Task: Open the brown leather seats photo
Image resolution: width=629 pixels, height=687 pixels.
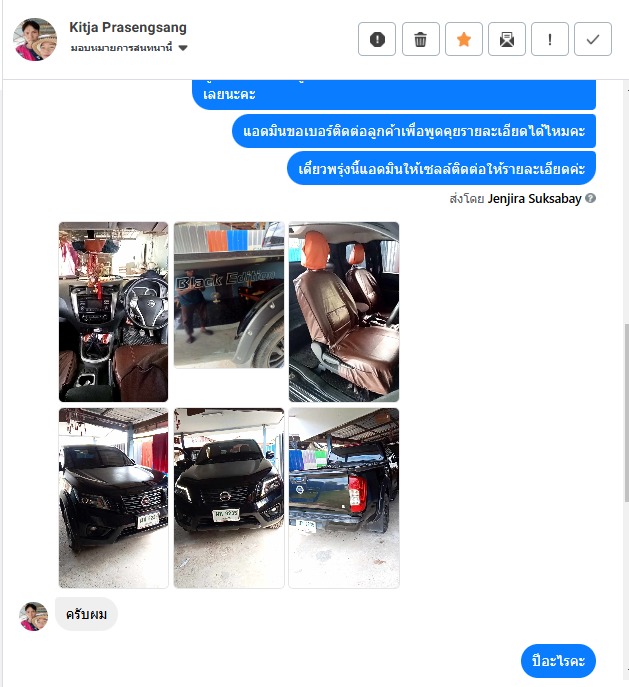Action: click(344, 312)
